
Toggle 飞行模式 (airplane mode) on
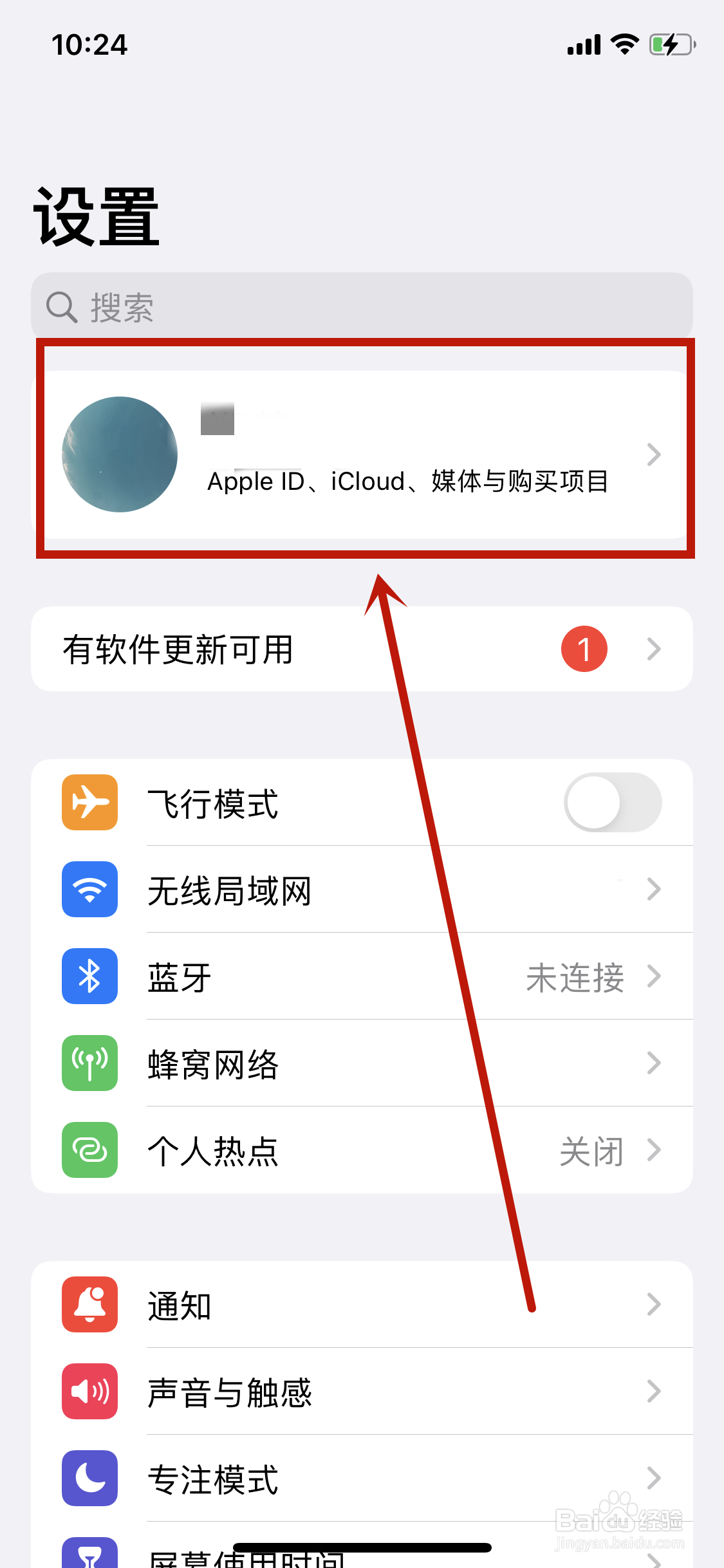(612, 803)
